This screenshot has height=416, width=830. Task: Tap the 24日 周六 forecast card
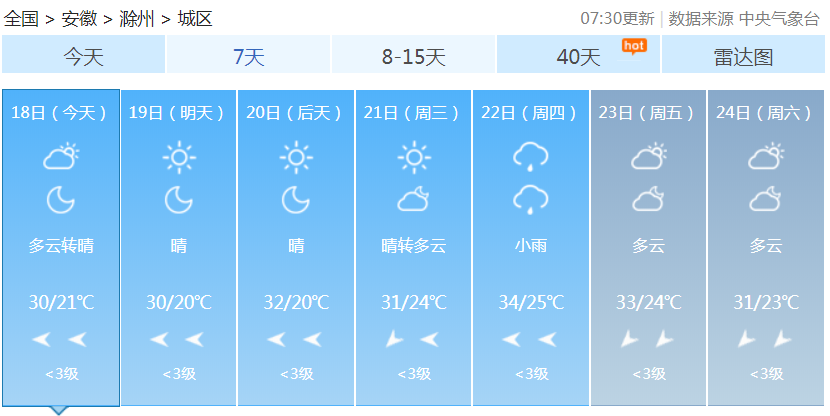tap(766, 248)
